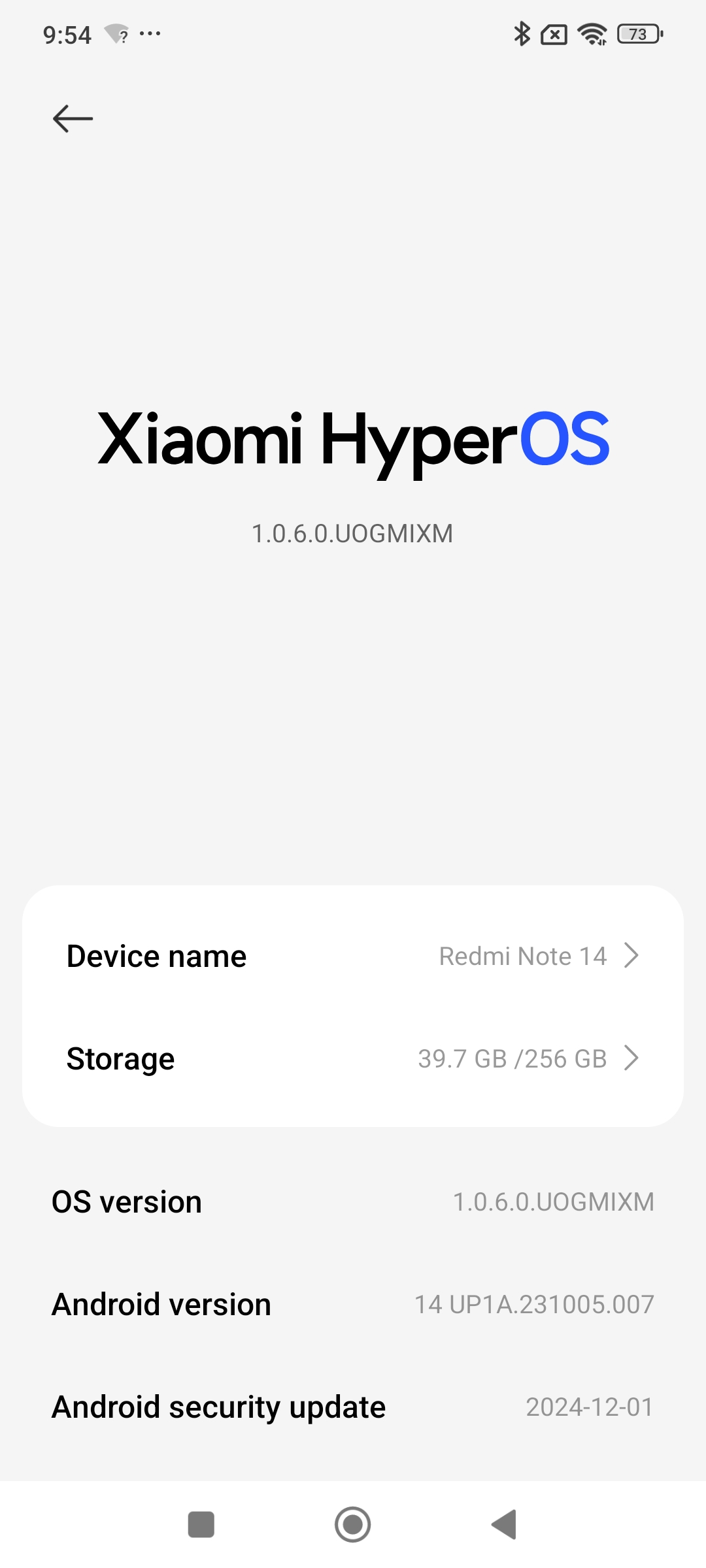Screen dimensions: 706x1568
Task: Tap the Android version row
Action: point(353,1305)
